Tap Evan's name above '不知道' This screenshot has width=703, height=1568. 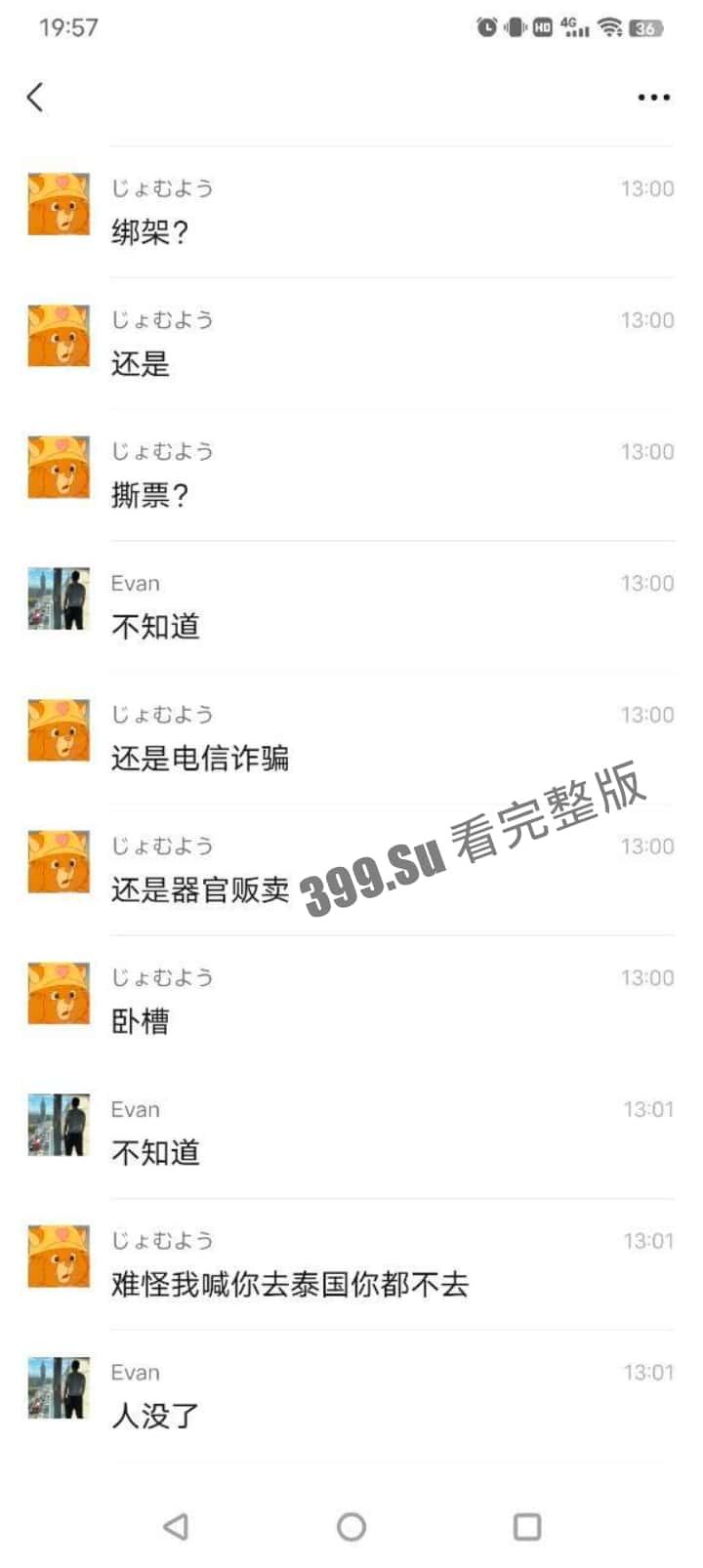(136, 583)
